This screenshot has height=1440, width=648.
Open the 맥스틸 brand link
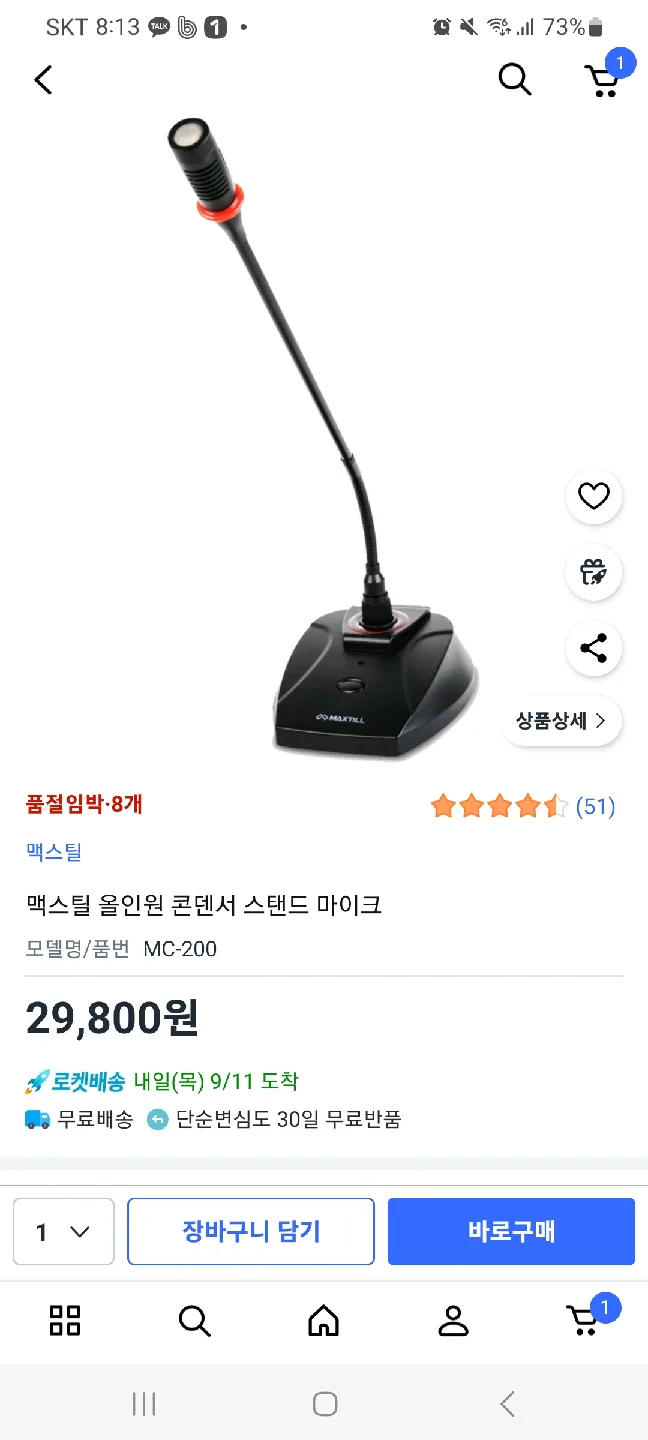click(54, 852)
